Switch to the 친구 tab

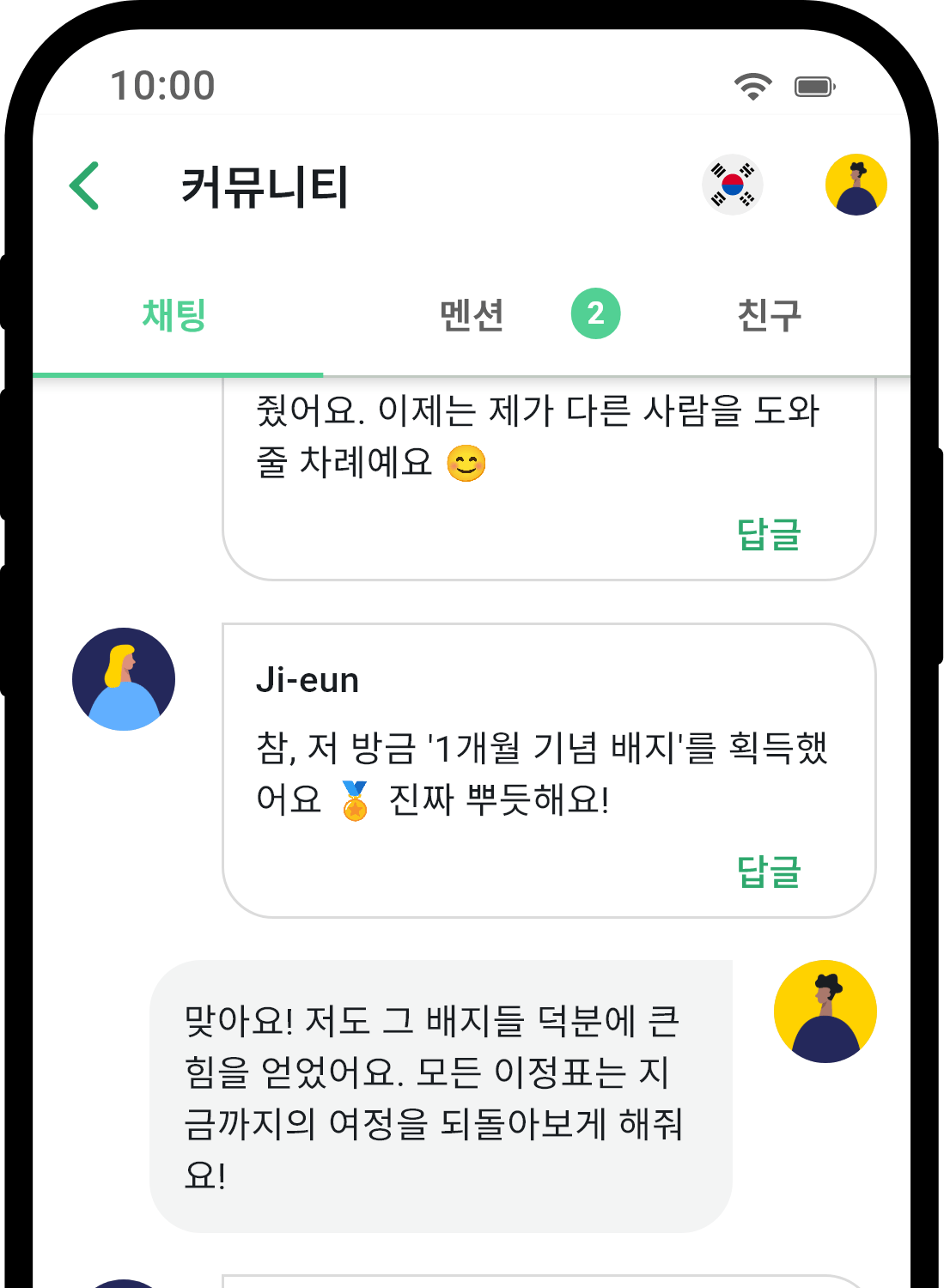[x=769, y=315]
